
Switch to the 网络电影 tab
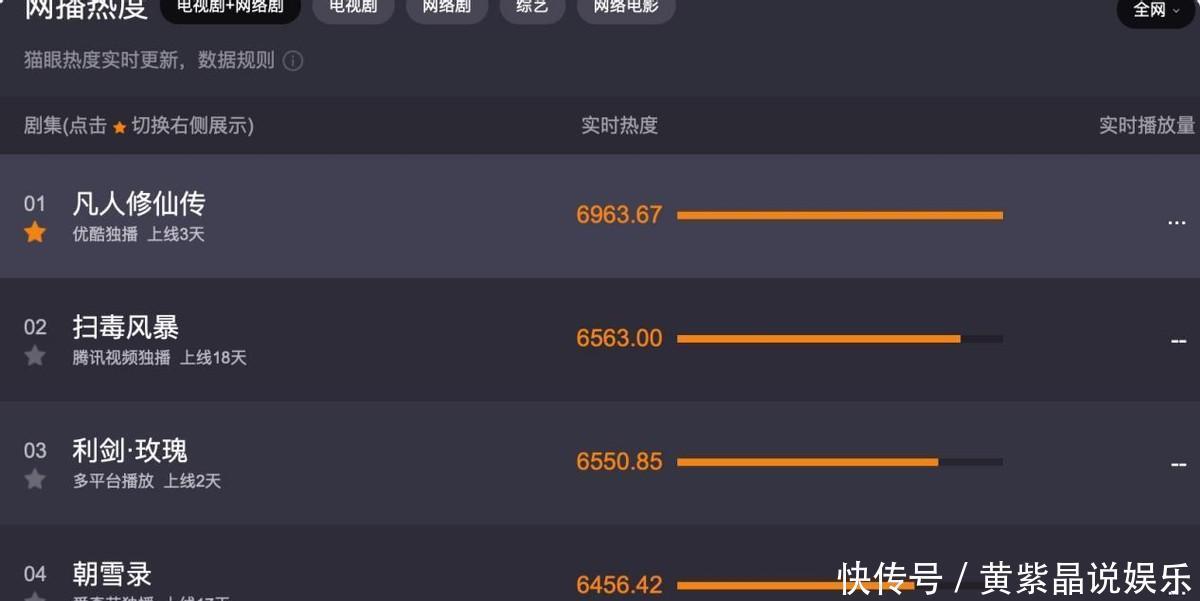click(x=625, y=8)
